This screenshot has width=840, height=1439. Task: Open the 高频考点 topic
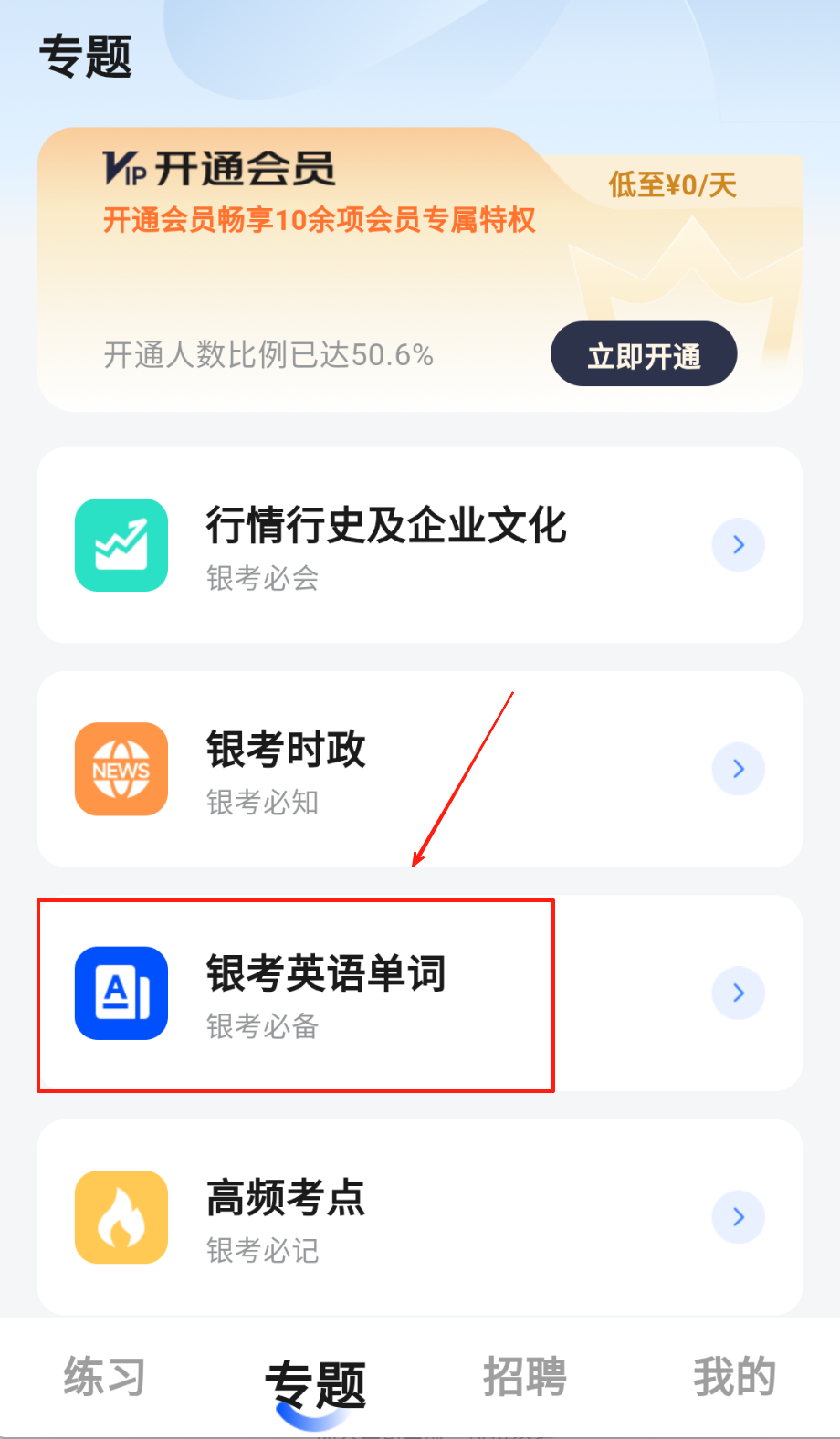coord(419,1216)
